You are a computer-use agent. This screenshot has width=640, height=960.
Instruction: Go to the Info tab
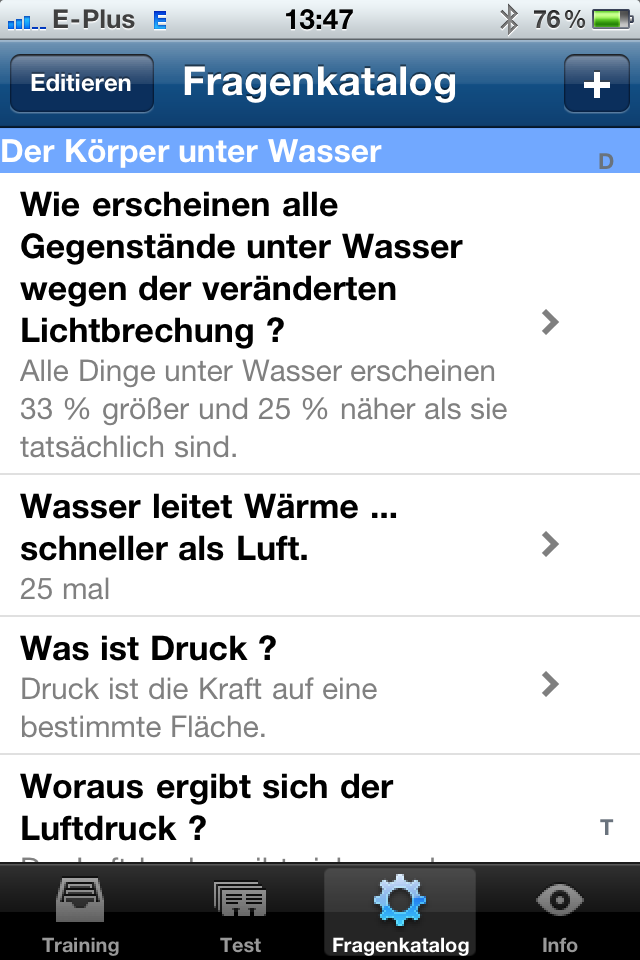coord(560,915)
